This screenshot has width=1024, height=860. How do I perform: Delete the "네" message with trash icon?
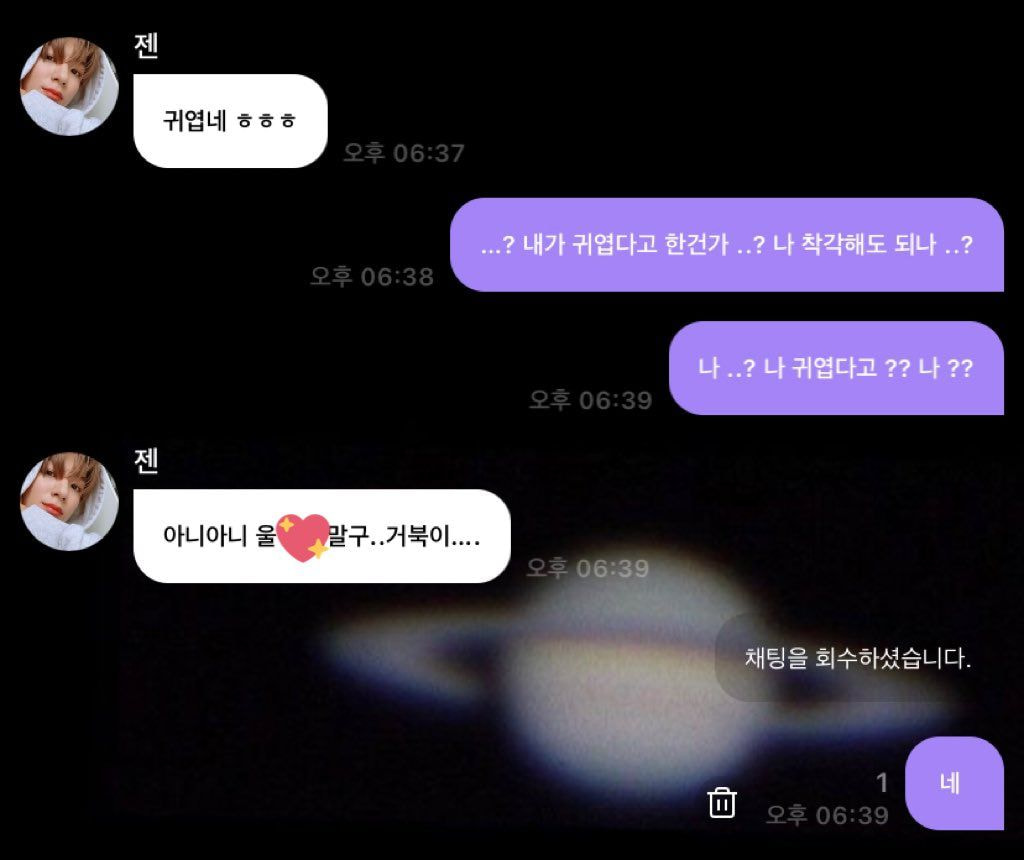coord(722,802)
